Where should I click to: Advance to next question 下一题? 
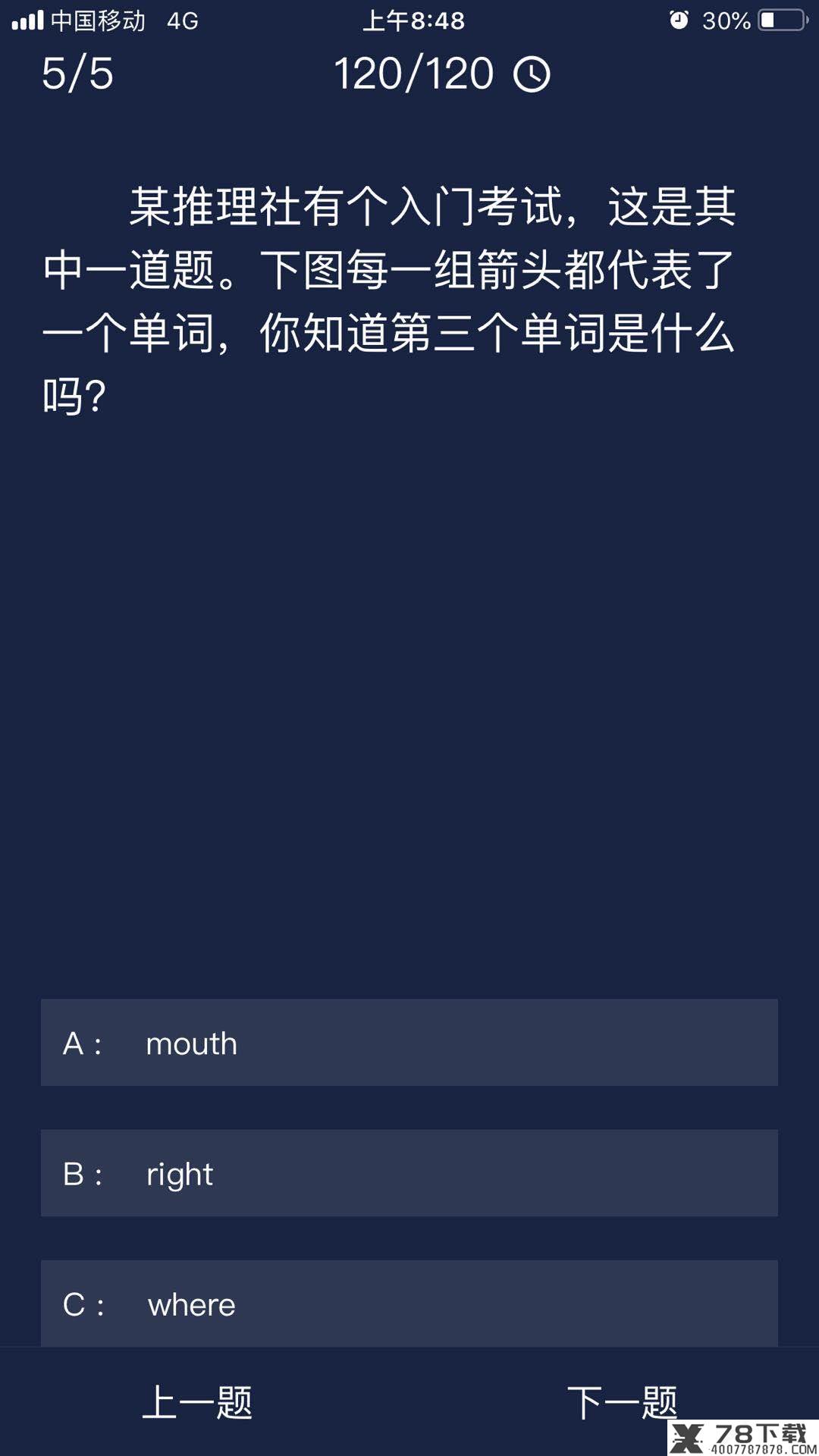(x=622, y=1402)
